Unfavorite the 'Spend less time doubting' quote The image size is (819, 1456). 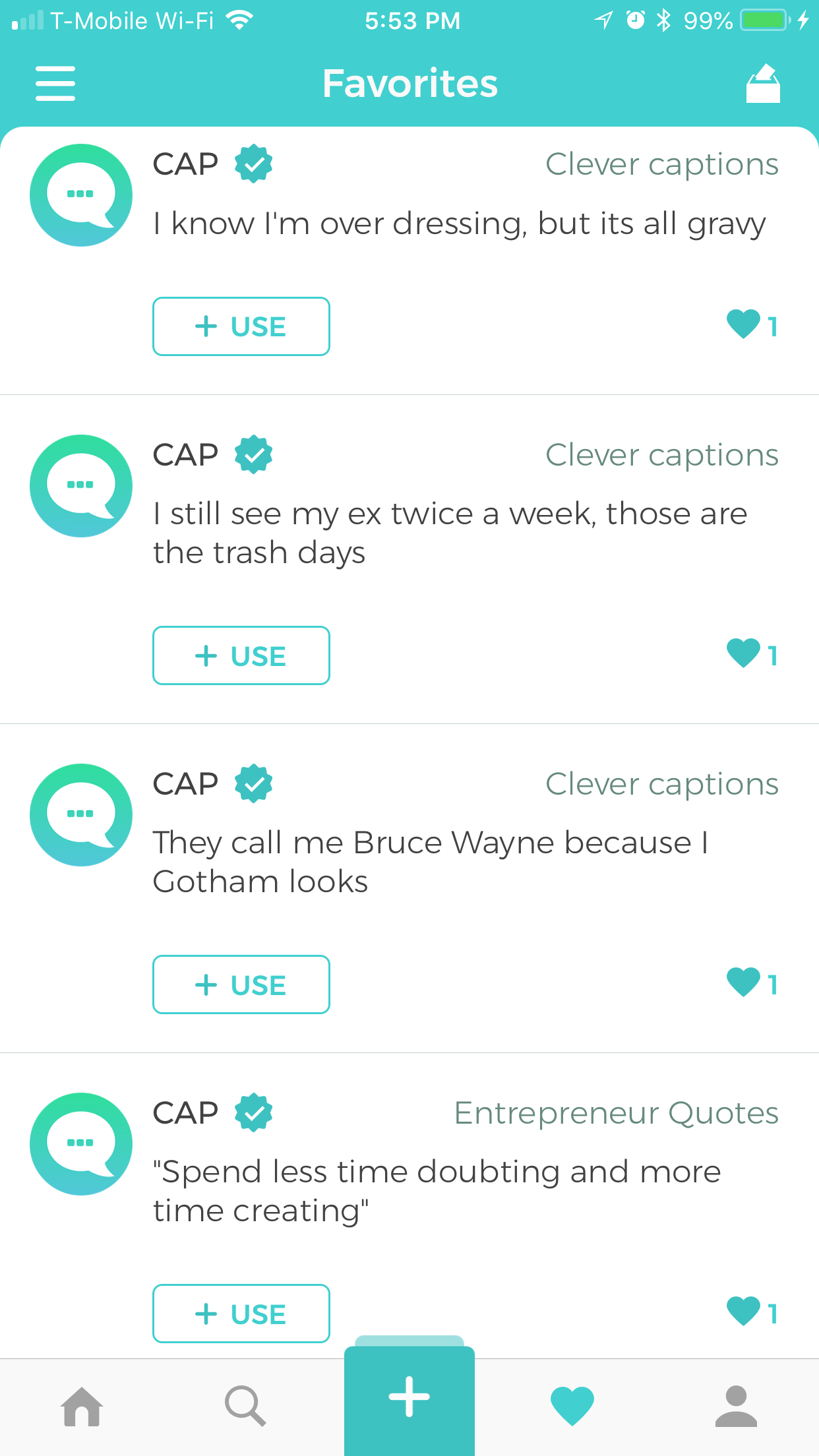pos(744,1312)
